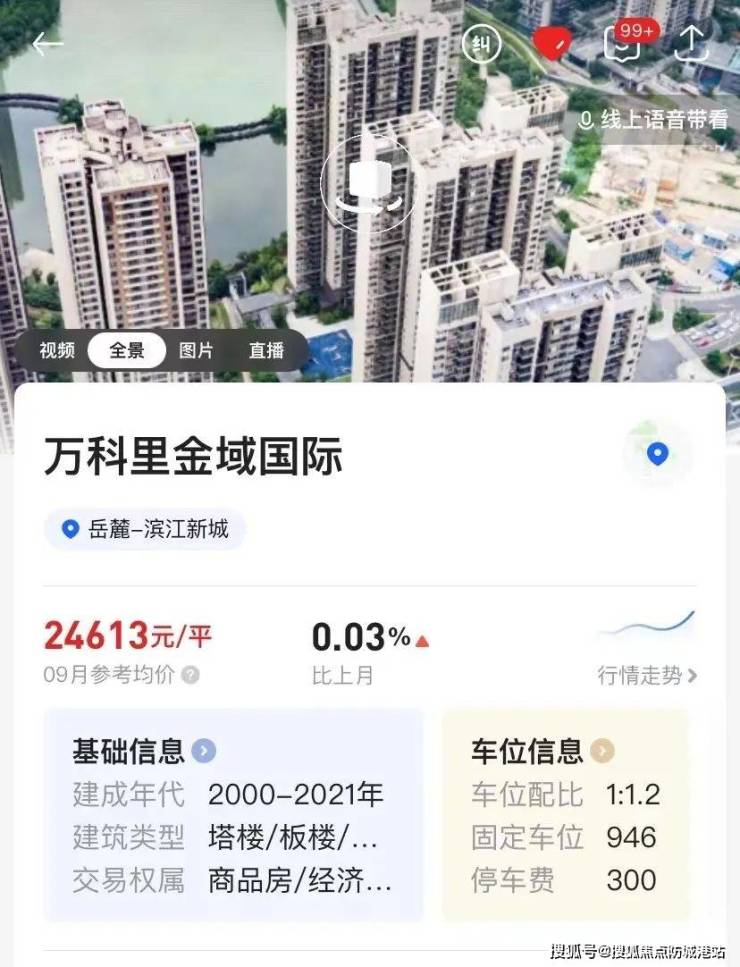Switch to the 视频 tab

point(57,350)
